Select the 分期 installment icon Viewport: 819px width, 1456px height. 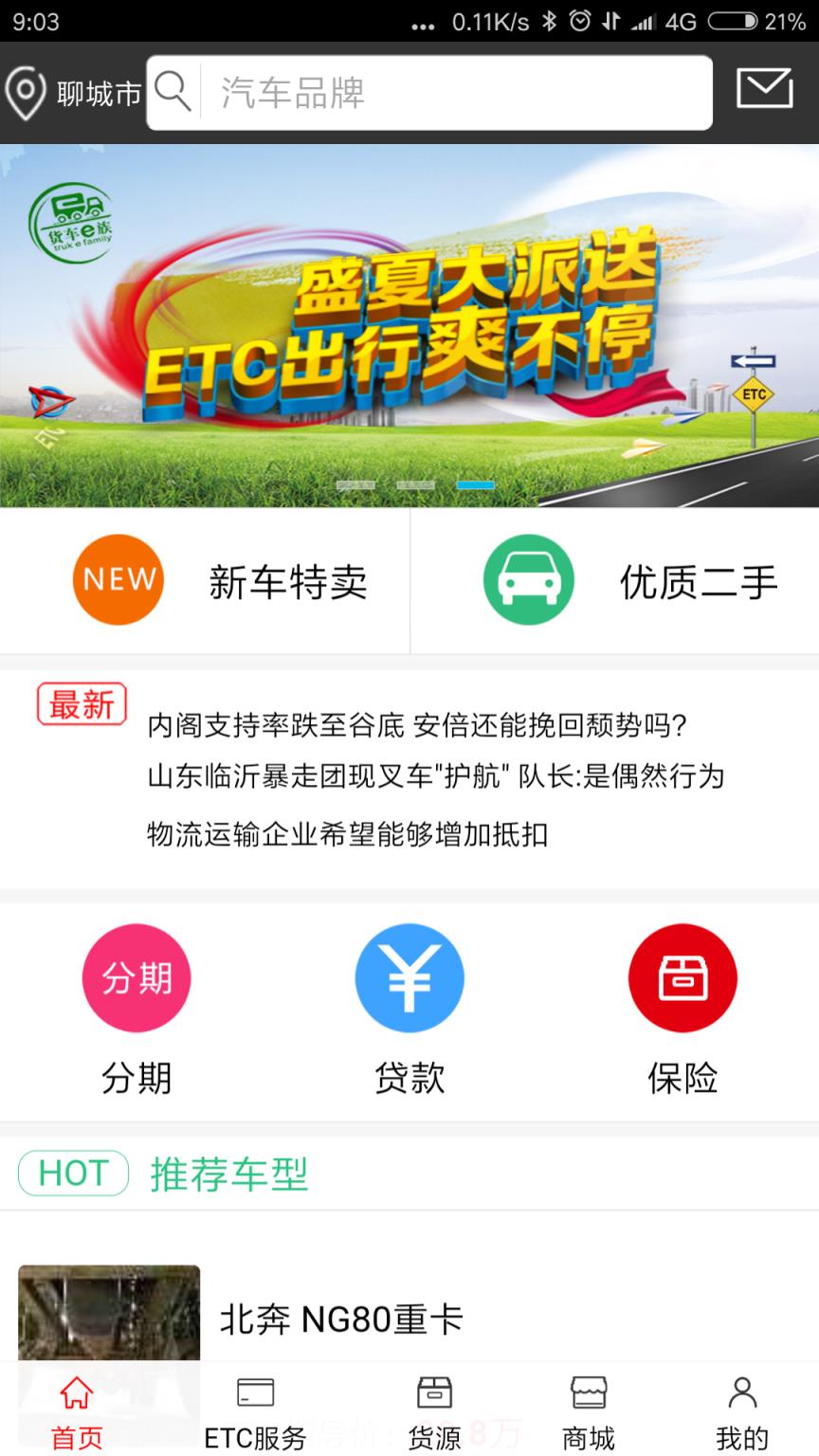click(136, 977)
